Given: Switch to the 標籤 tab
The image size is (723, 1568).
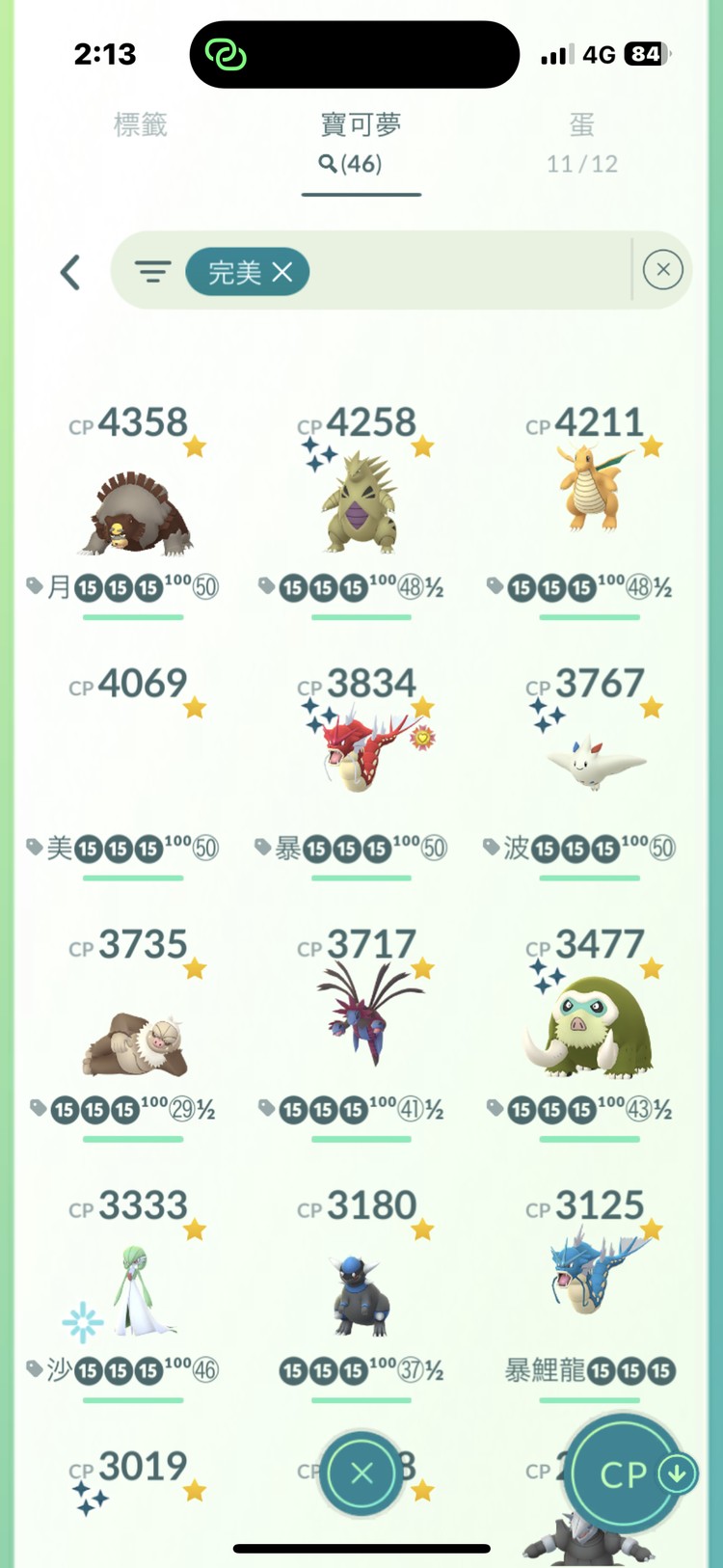Looking at the screenshot, I should click(141, 125).
